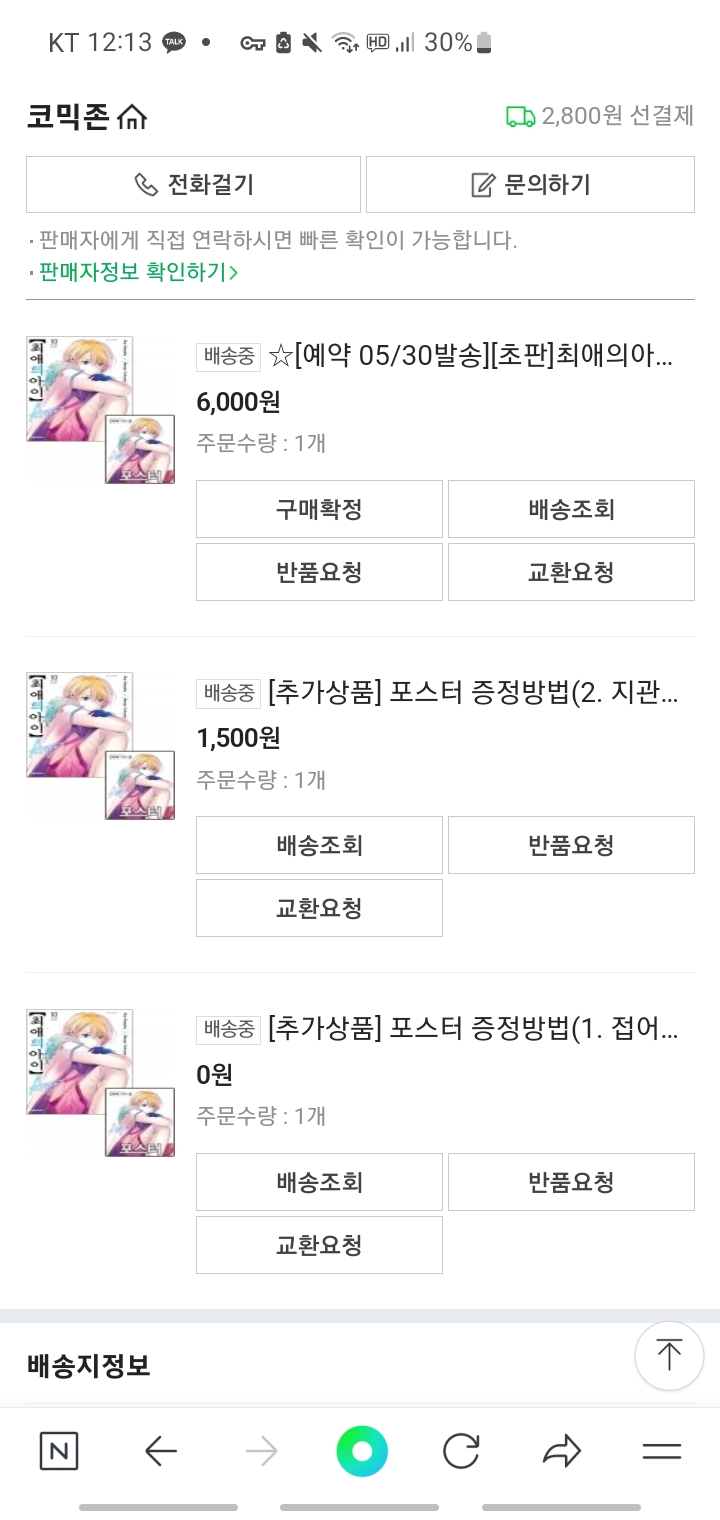The height and width of the screenshot is (1520, 720).
Task: Tap 문의하기 to contact the seller
Action: point(530,185)
